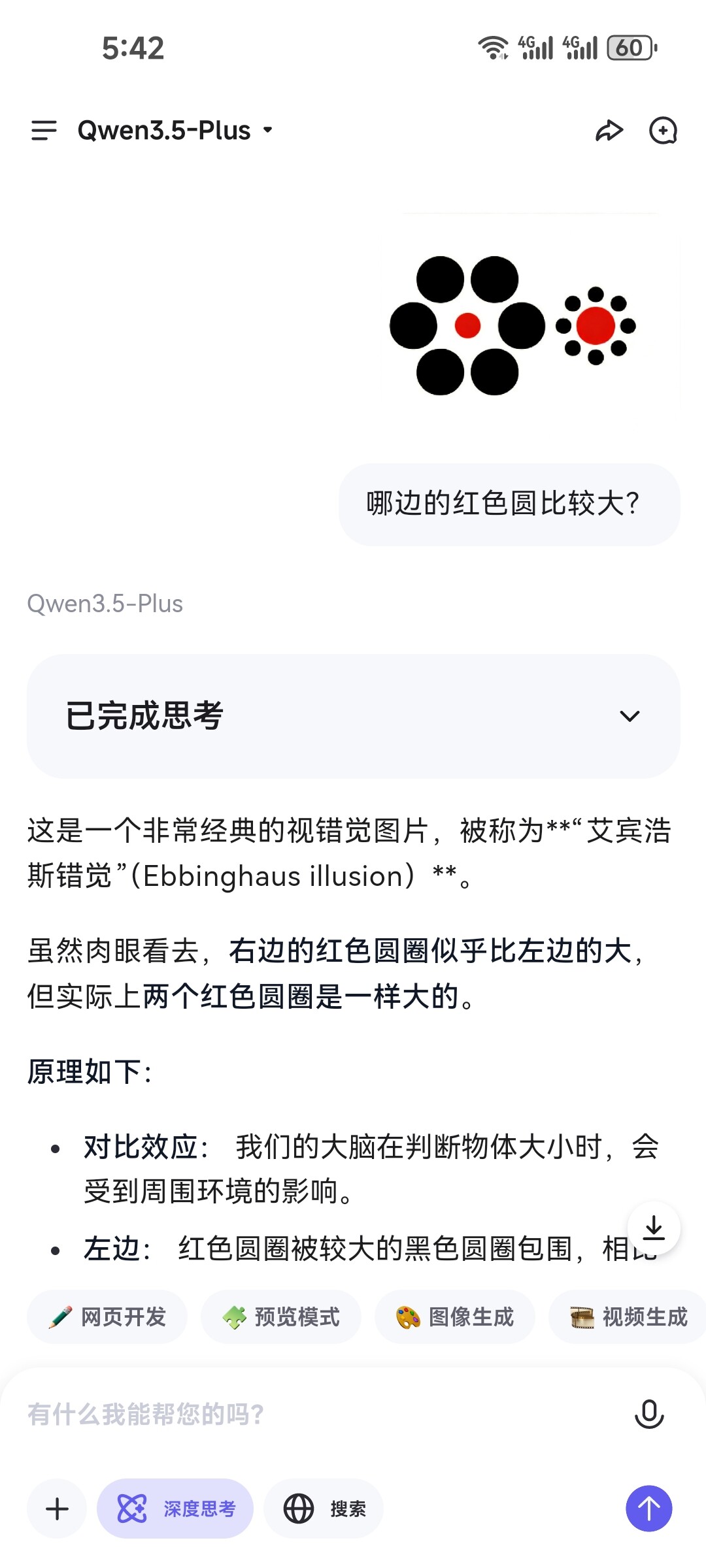This screenshot has width=706, height=1568.
Task: Select the 预览模式 chip
Action: (281, 1317)
